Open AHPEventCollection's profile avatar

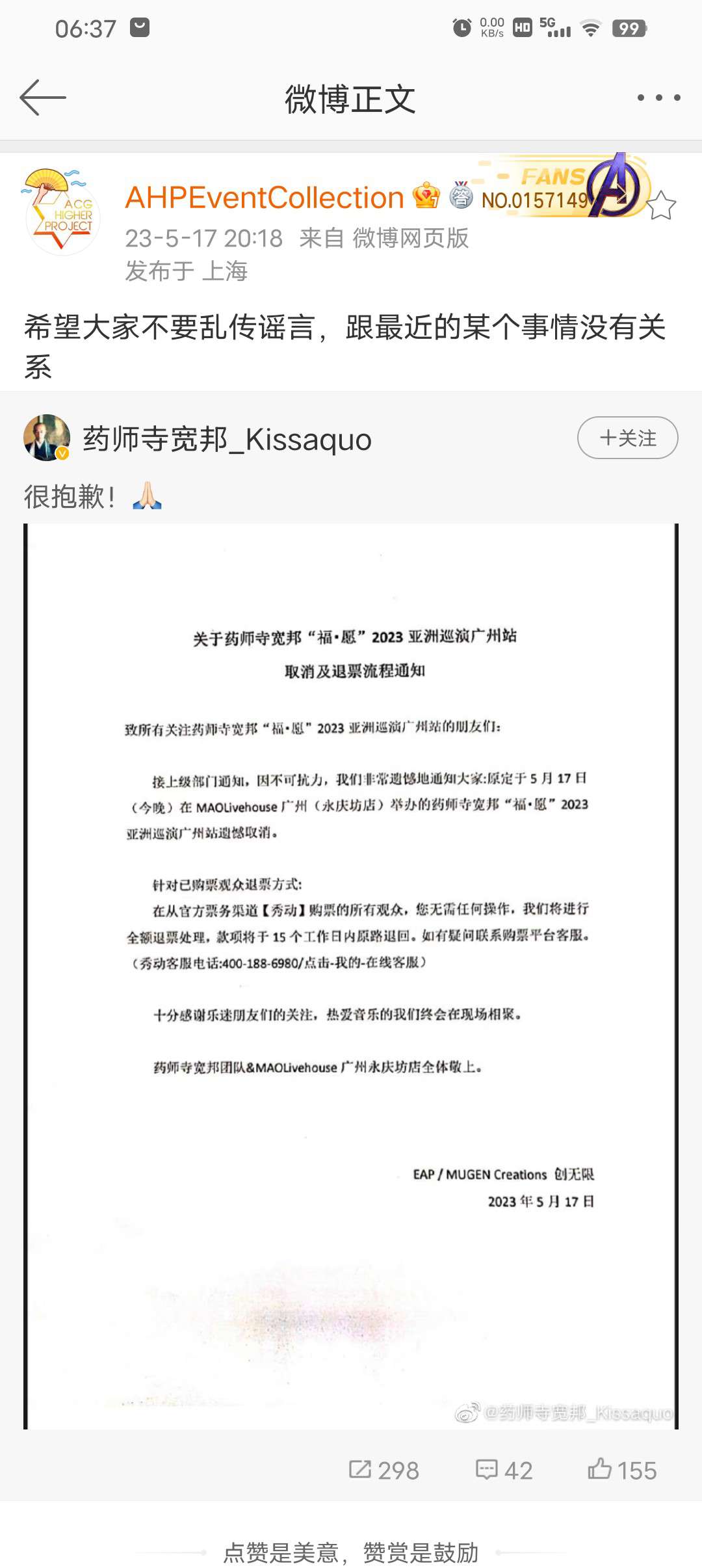click(x=62, y=212)
